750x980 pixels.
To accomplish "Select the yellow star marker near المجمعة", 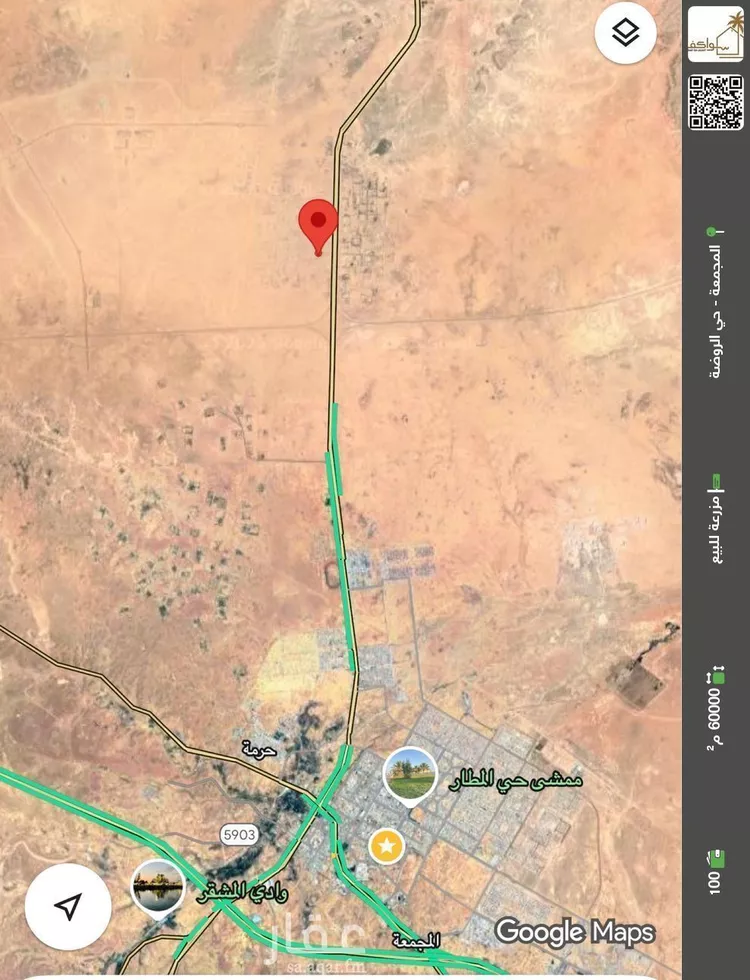I will [x=385, y=845].
